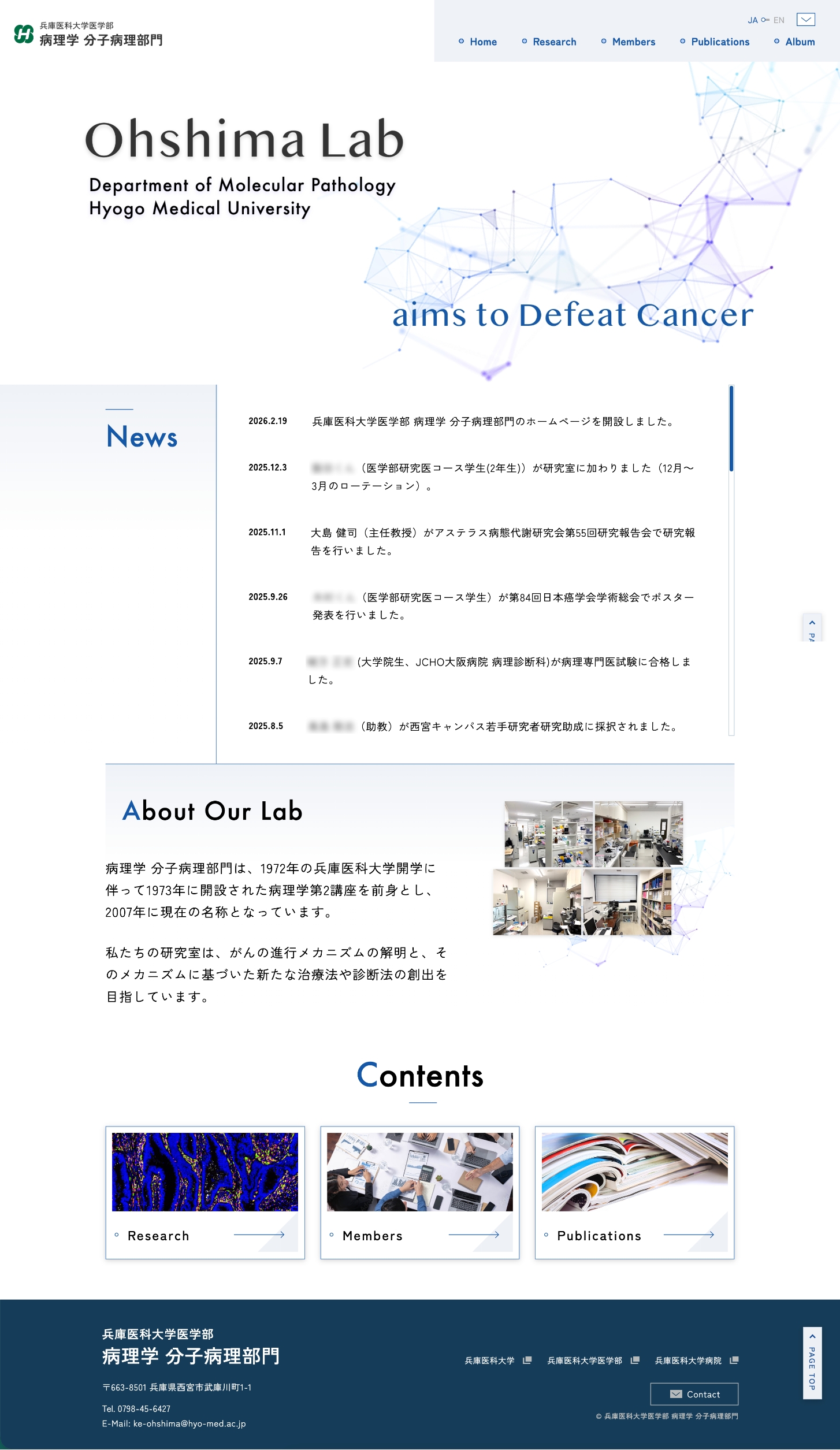The image size is (840, 1450).
Task: Tap the Contact button in footer
Action: (x=694, y=1394)
